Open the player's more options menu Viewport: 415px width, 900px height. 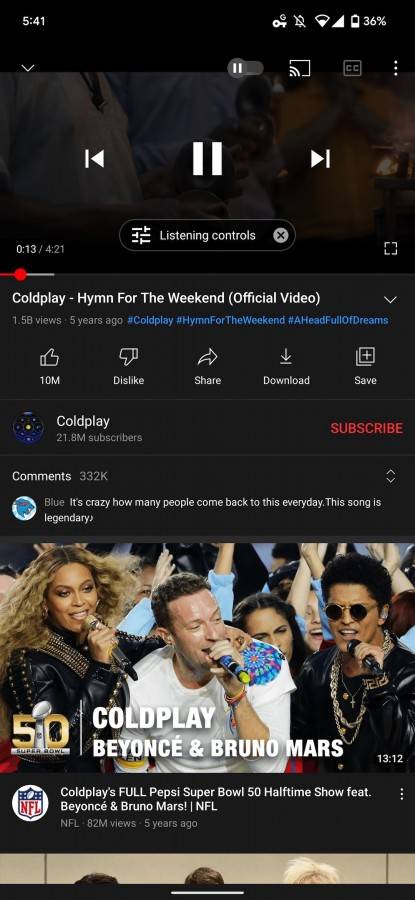click(395, 68)
